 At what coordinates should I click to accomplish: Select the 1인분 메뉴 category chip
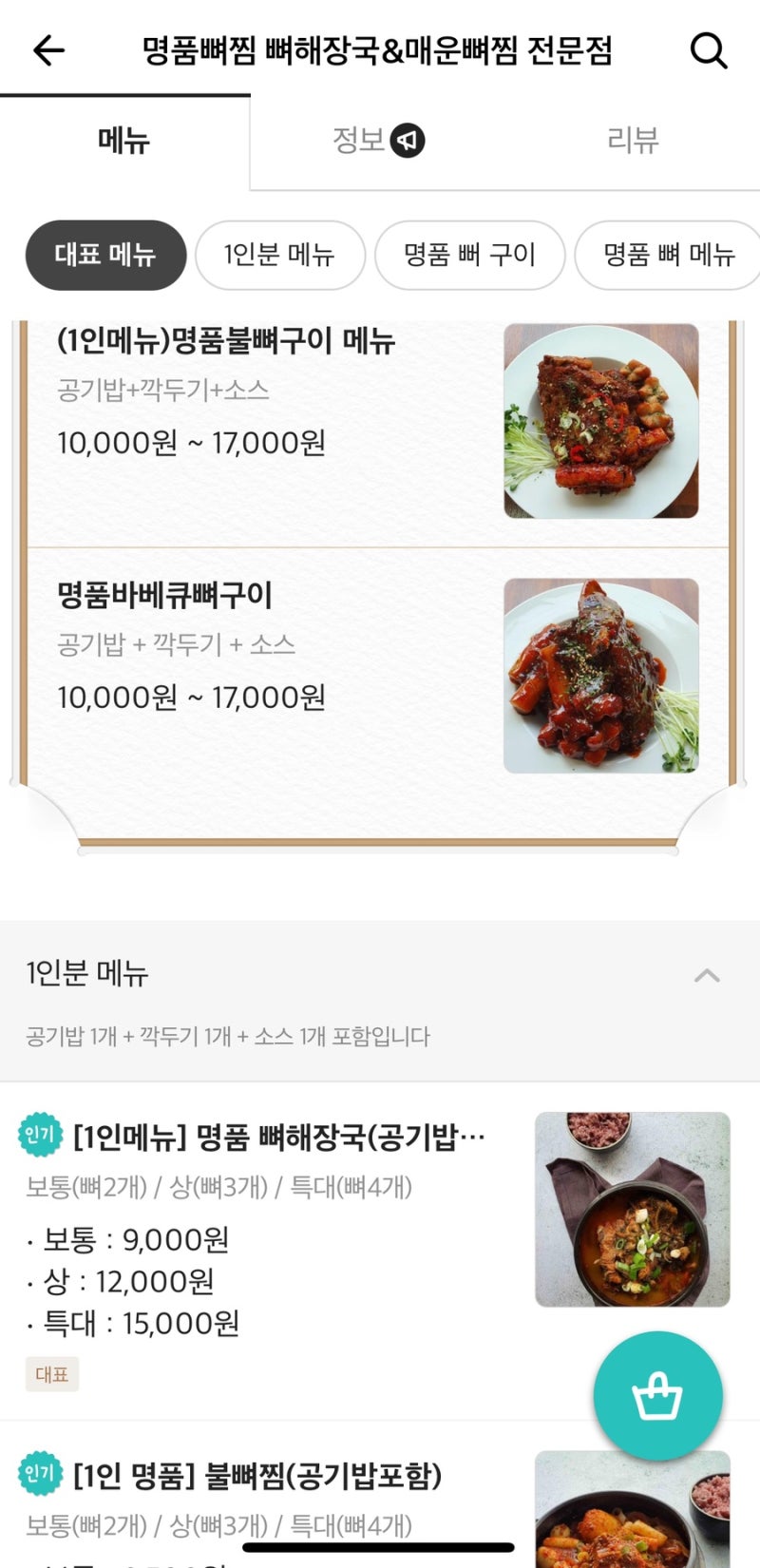coord(280,255)
